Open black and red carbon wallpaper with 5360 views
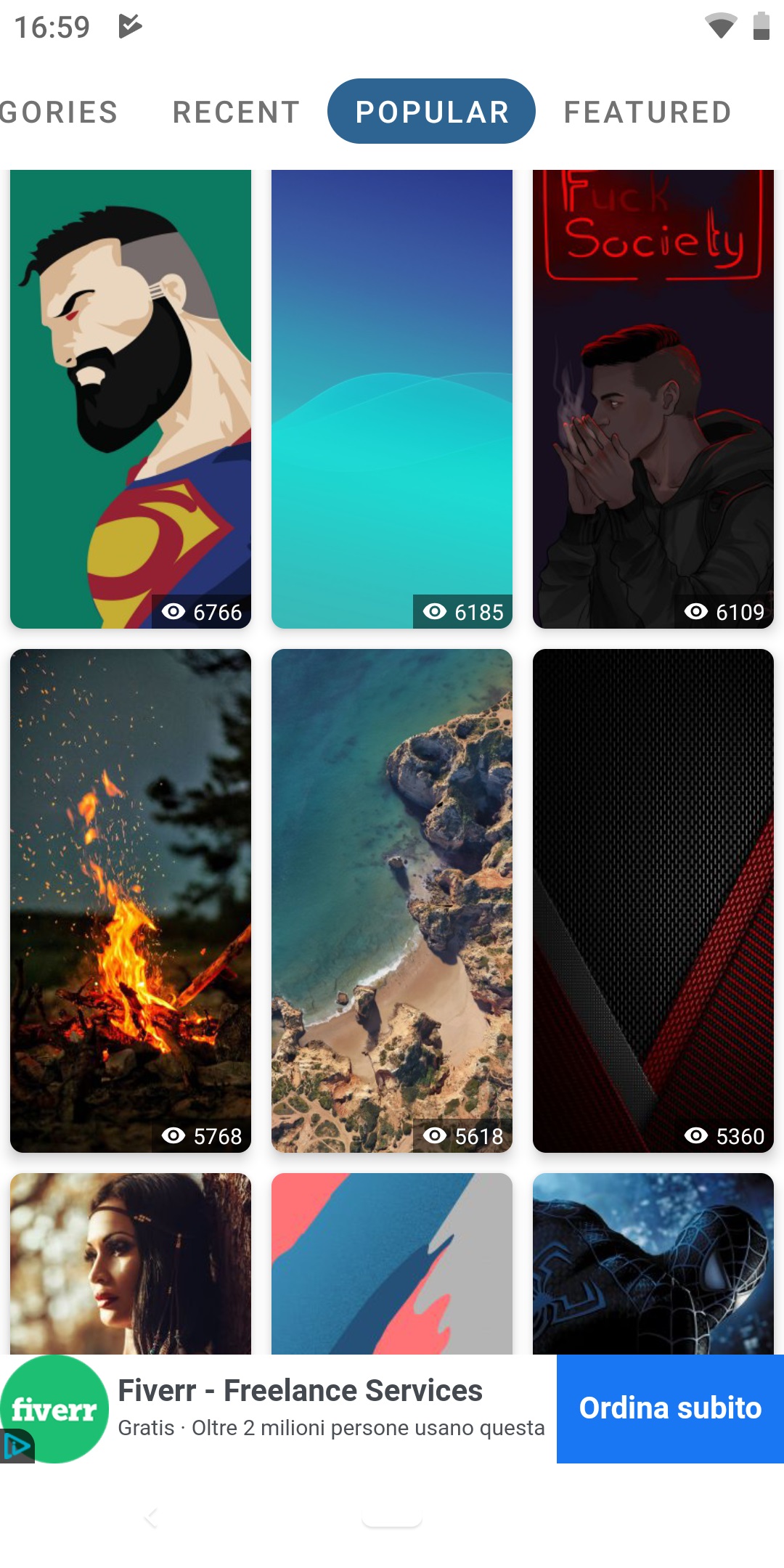Image resolution: width=784 pixels, height=1568 pixels. pyautogui.click(x=653, y=901)
